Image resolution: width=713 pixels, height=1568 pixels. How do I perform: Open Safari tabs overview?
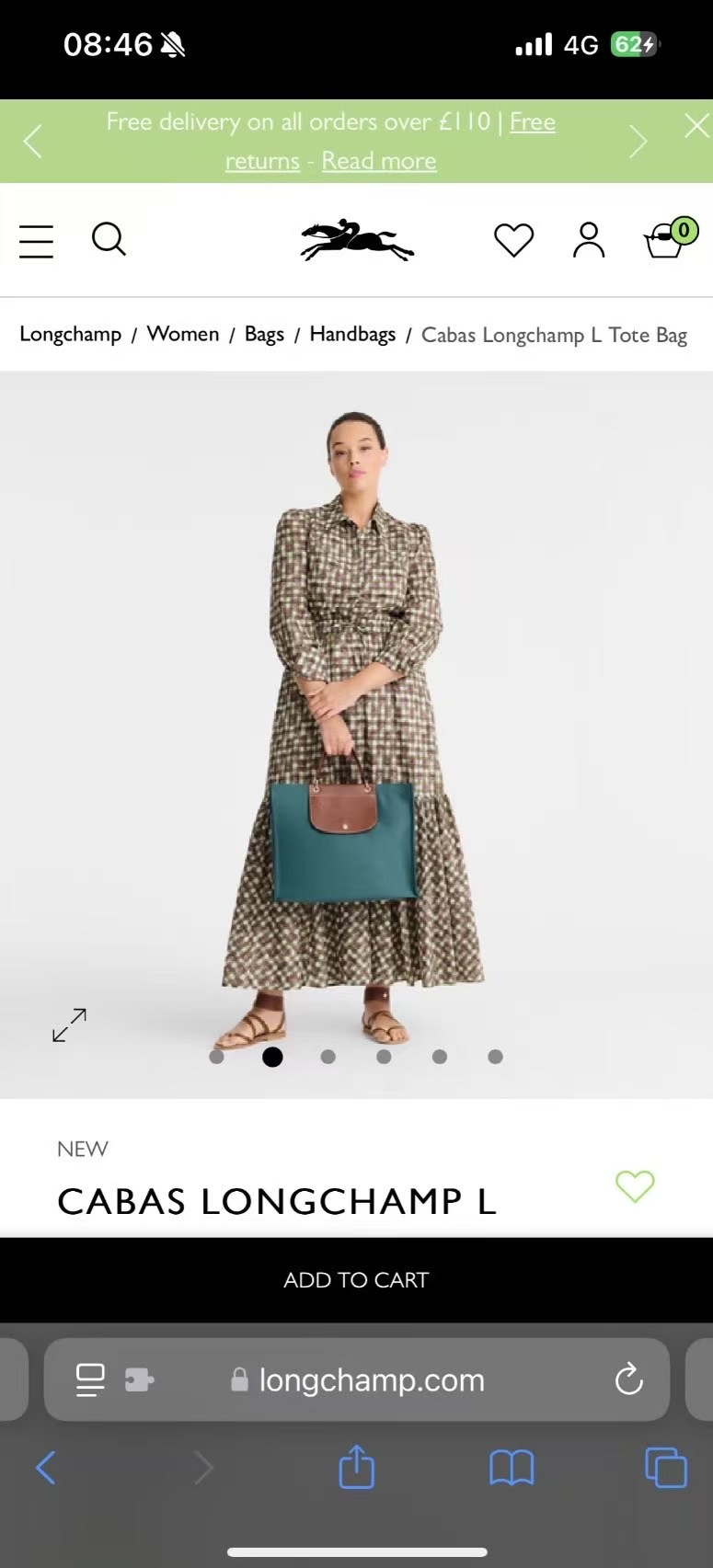[665, 1467]
